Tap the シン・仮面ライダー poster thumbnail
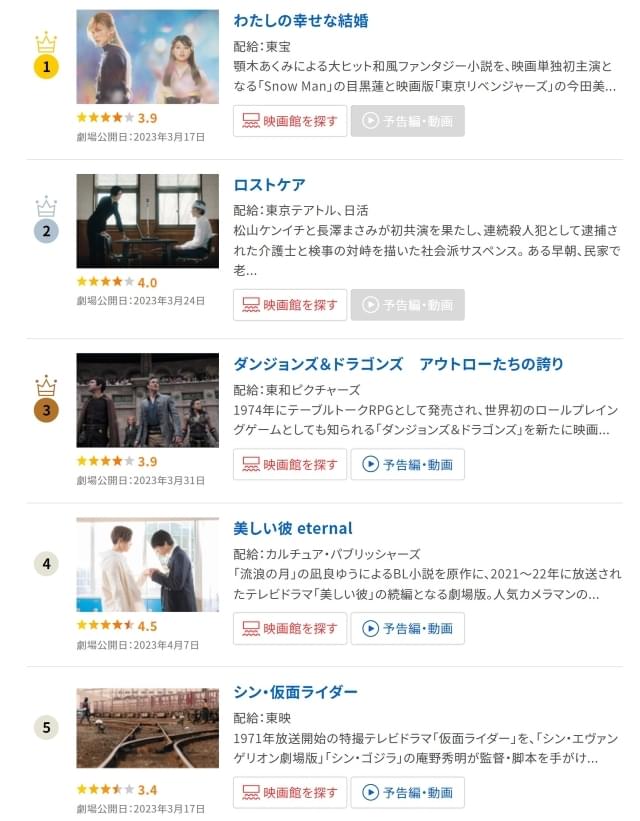This screenshot has height=821, width=640. [147, 728]
